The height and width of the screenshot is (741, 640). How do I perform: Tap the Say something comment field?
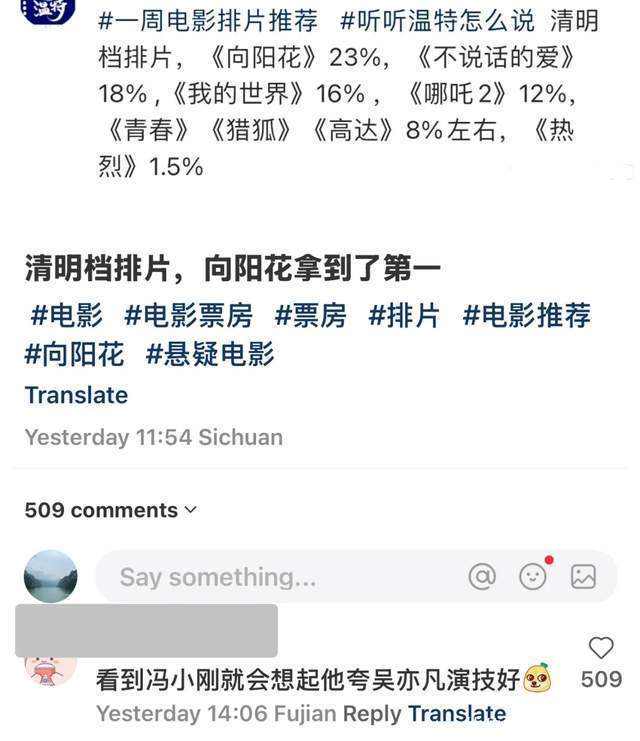tap(270, 577)
